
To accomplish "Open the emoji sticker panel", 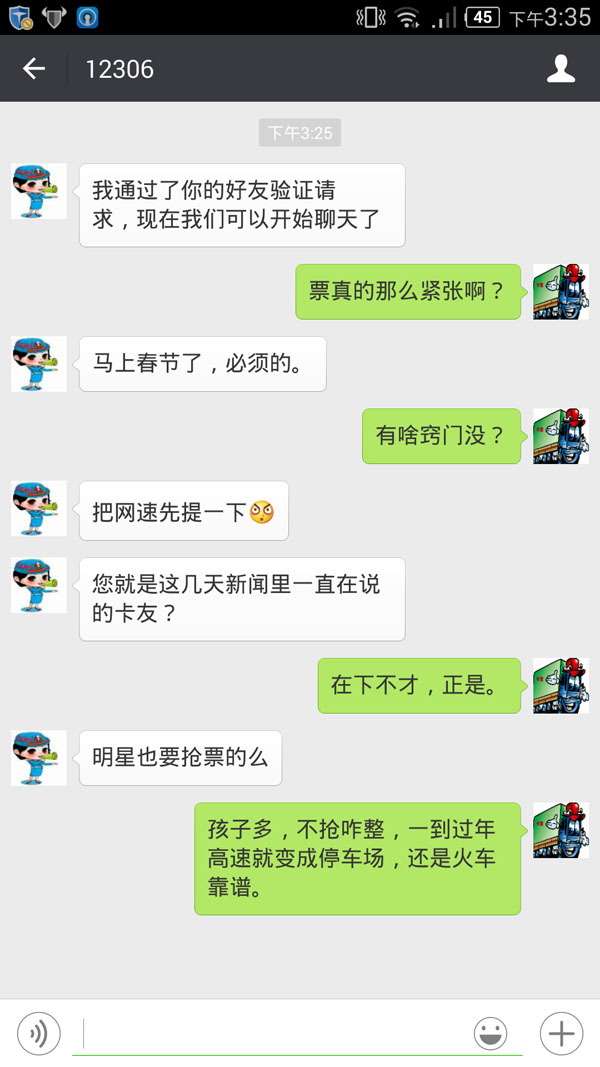I will (490, 1033).
